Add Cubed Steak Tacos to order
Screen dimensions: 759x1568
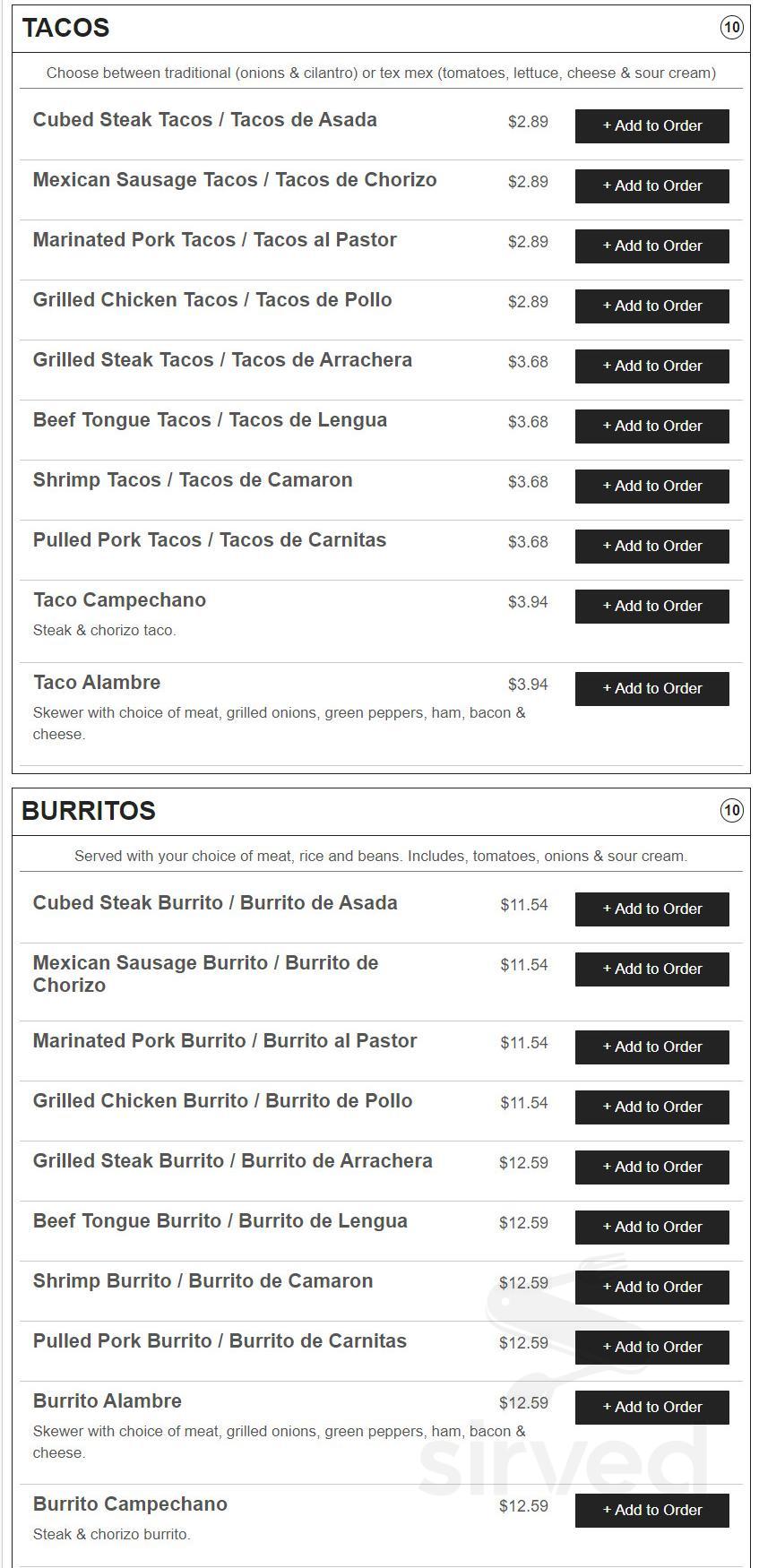651,125
